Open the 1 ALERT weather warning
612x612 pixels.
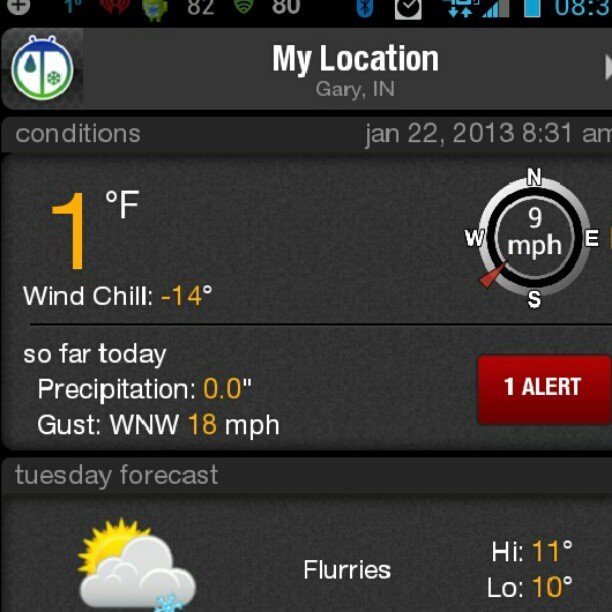[x=543, y=387]
